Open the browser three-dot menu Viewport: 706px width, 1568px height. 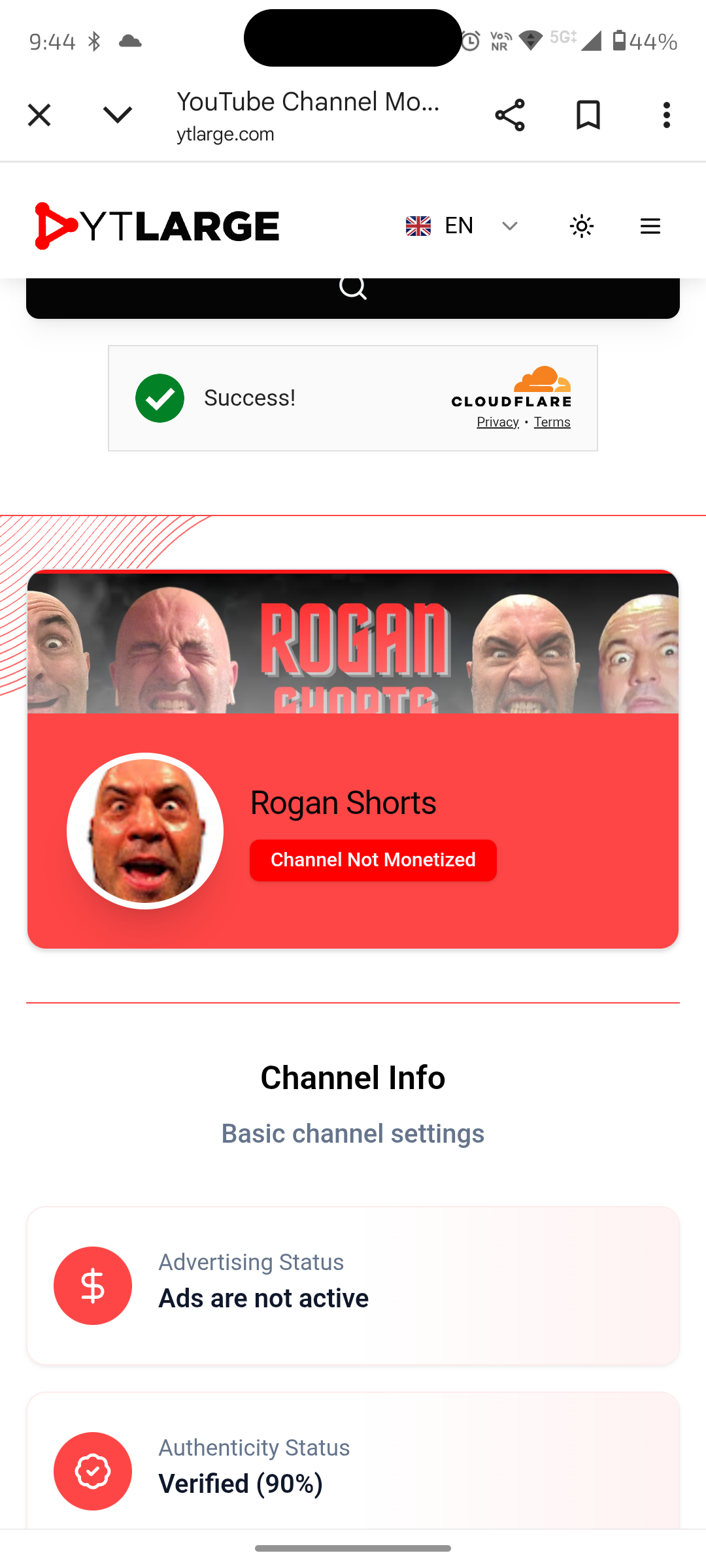666,115
